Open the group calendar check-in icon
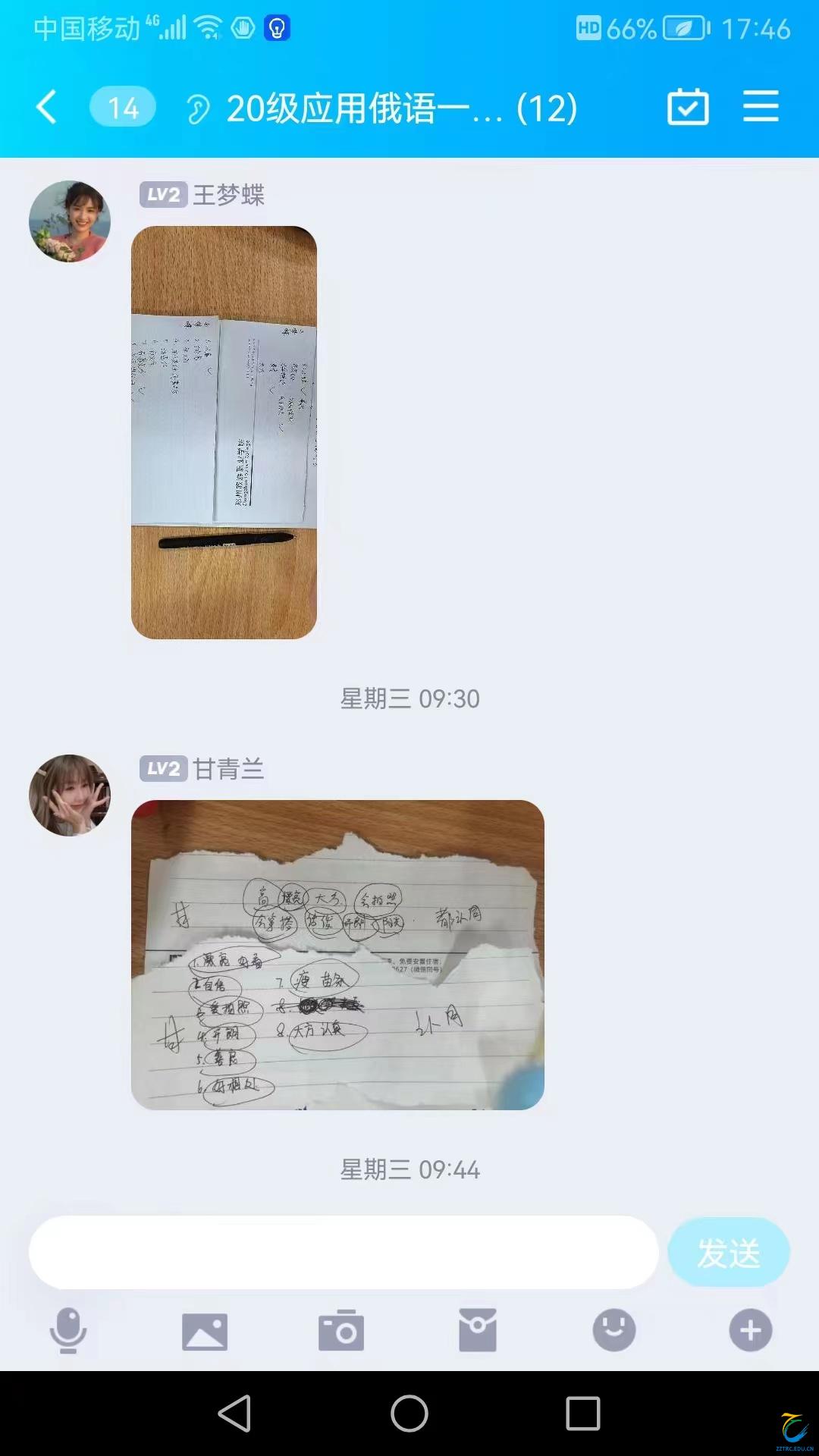This screenshot has height=1456, width=819. tap(688, 107)
